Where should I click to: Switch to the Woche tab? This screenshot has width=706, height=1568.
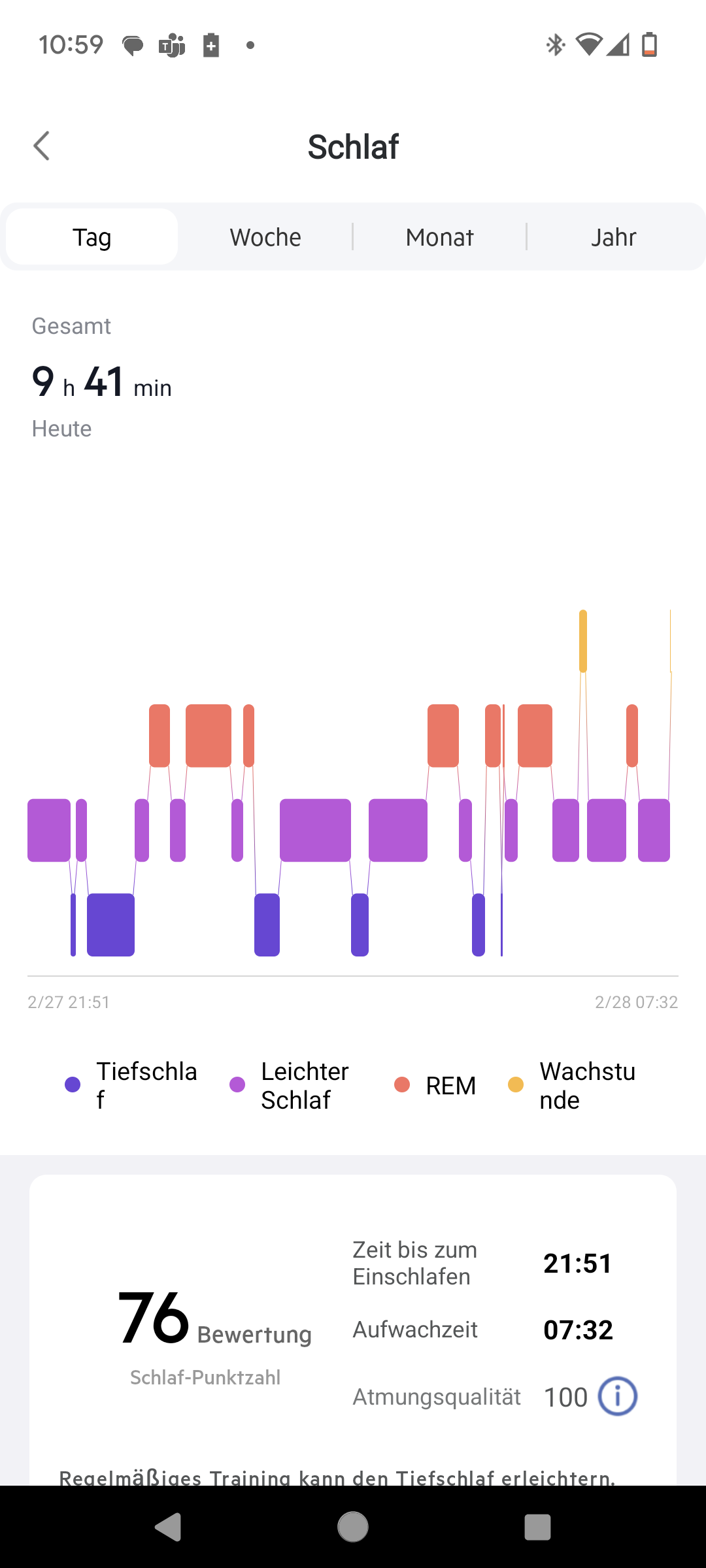pyautogui.click(x=265, y=237)
